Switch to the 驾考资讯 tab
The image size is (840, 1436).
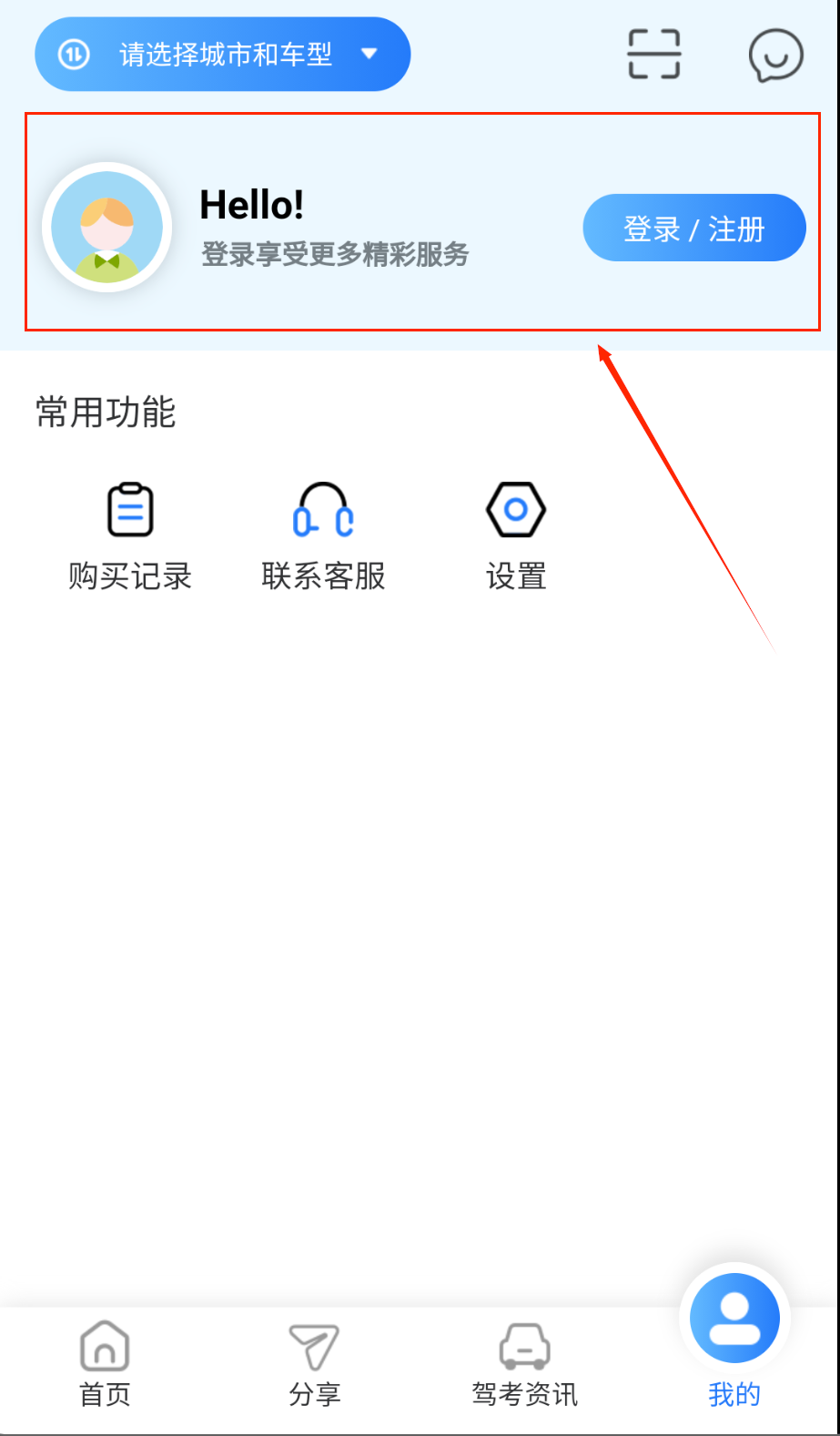coord(524,1363)
